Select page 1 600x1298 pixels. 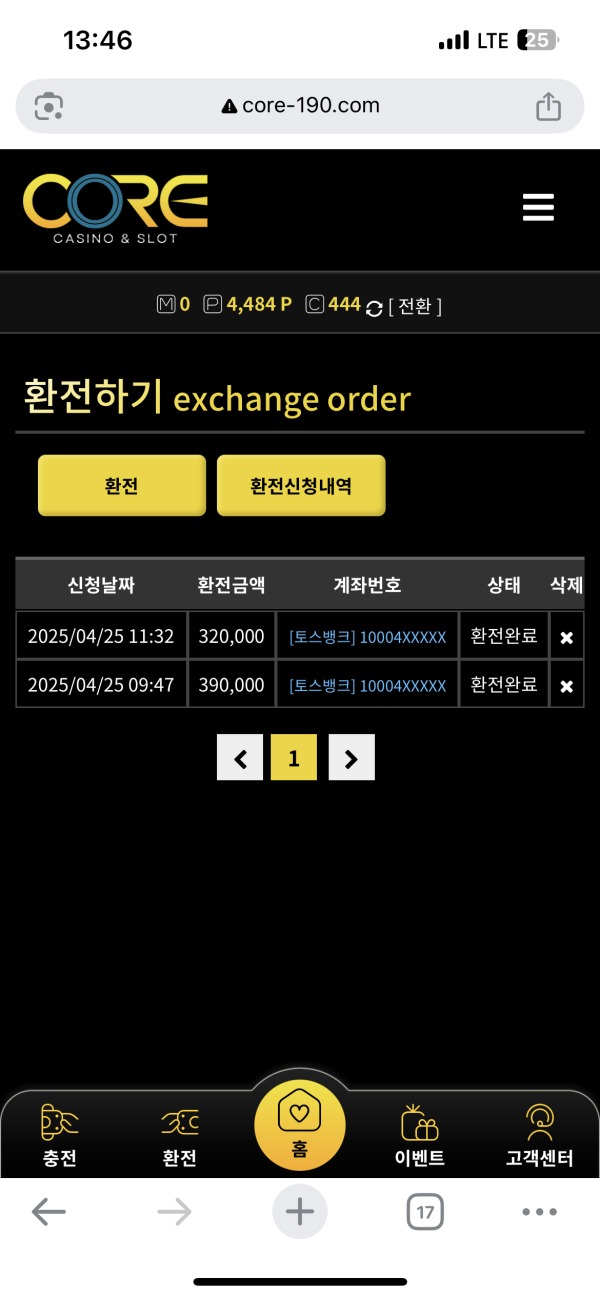pos(294,759)
